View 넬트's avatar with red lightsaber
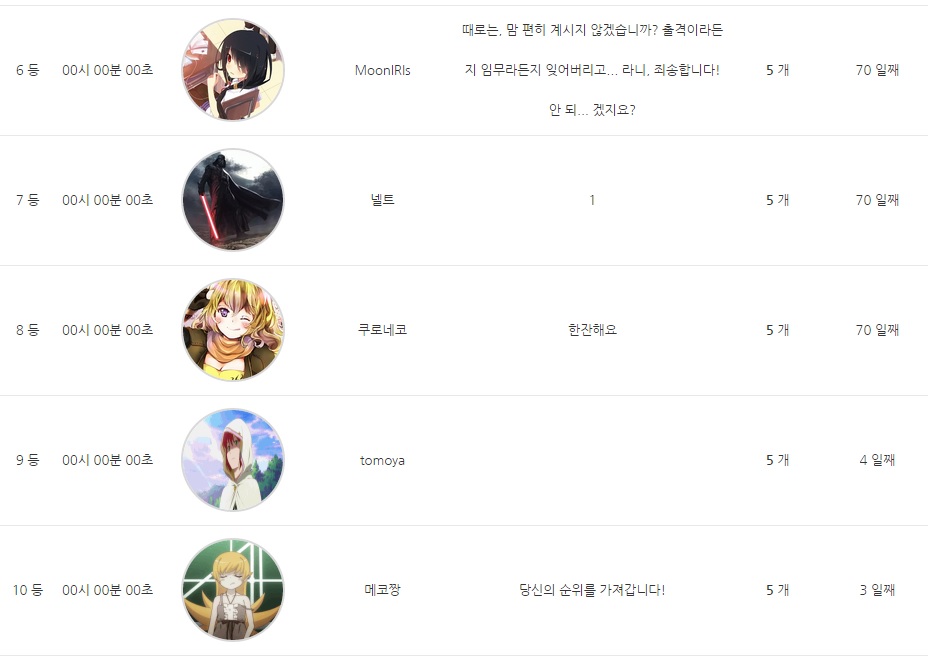Screen dimensions: 930x660 (x=233, y=200)
